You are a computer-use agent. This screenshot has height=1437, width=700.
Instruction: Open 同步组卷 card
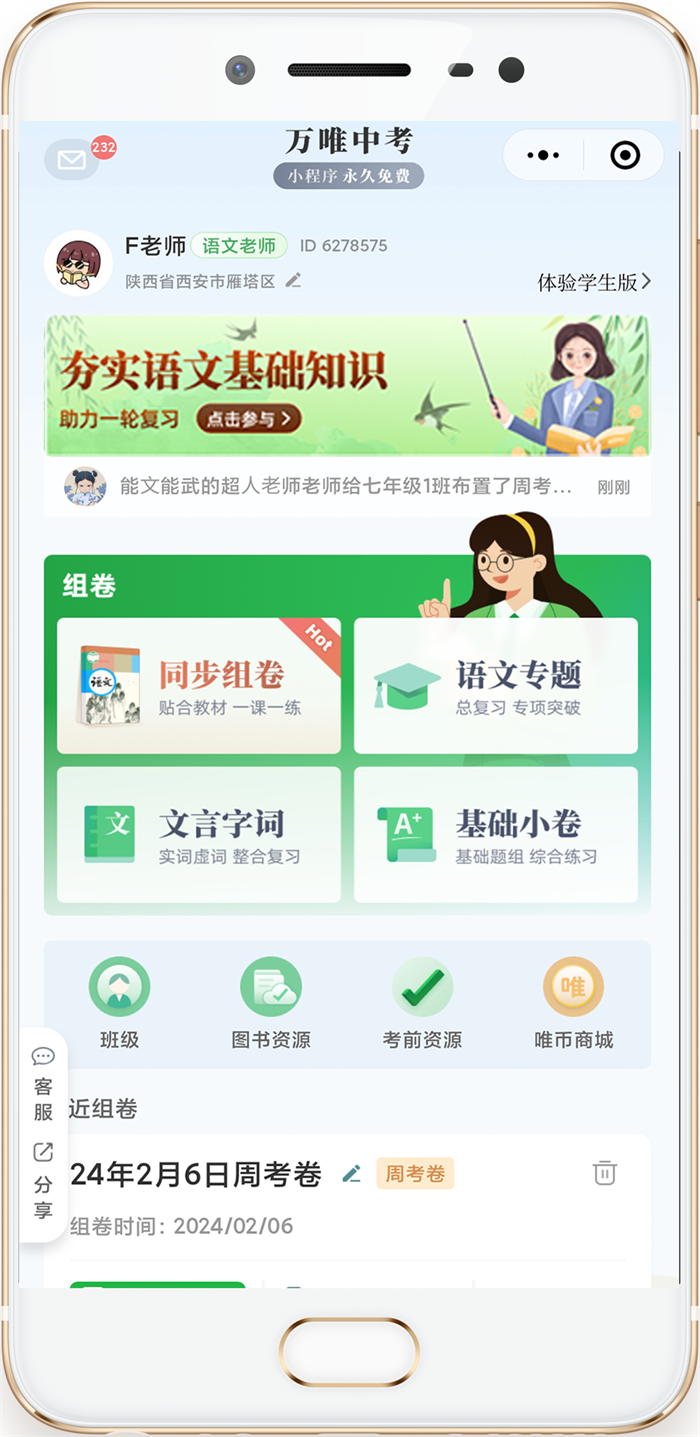199,686
